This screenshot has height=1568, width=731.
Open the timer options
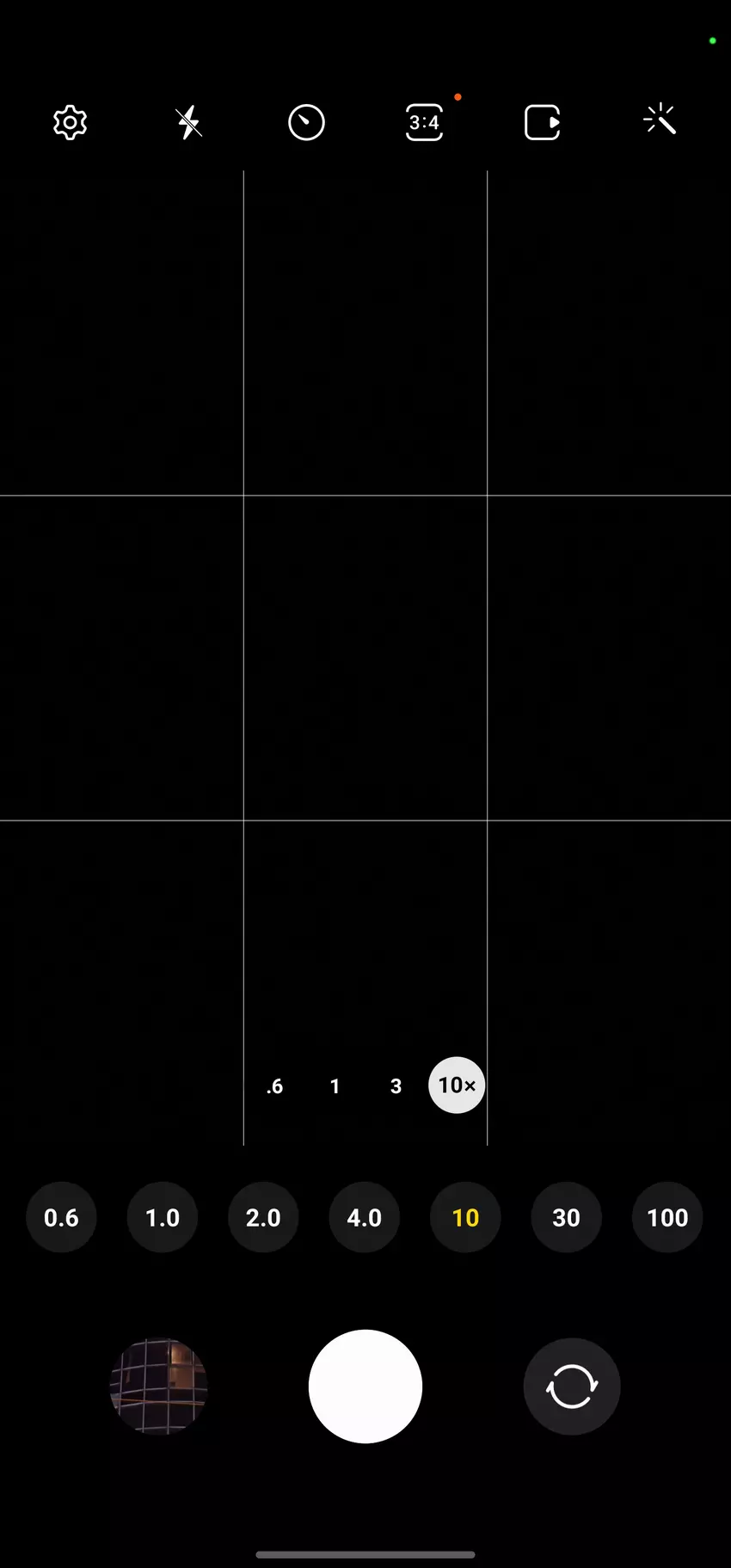point(306,123)
